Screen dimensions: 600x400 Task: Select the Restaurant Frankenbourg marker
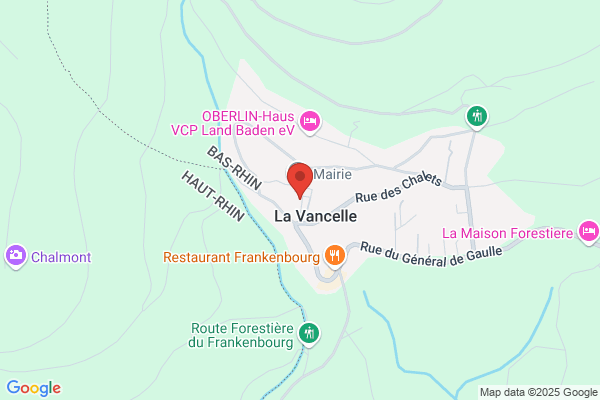pos(335,257)
